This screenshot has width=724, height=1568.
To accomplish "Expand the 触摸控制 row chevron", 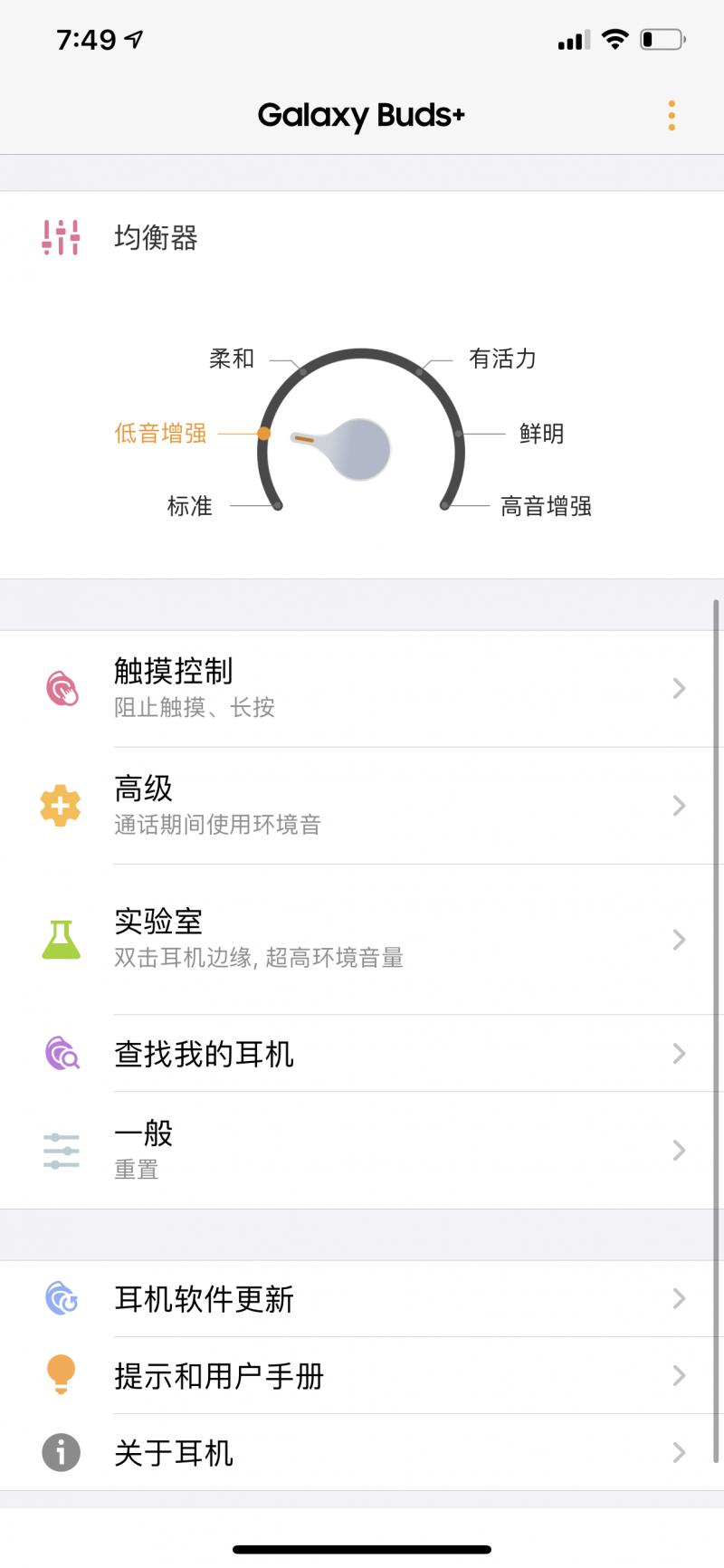I will (680, 688).
